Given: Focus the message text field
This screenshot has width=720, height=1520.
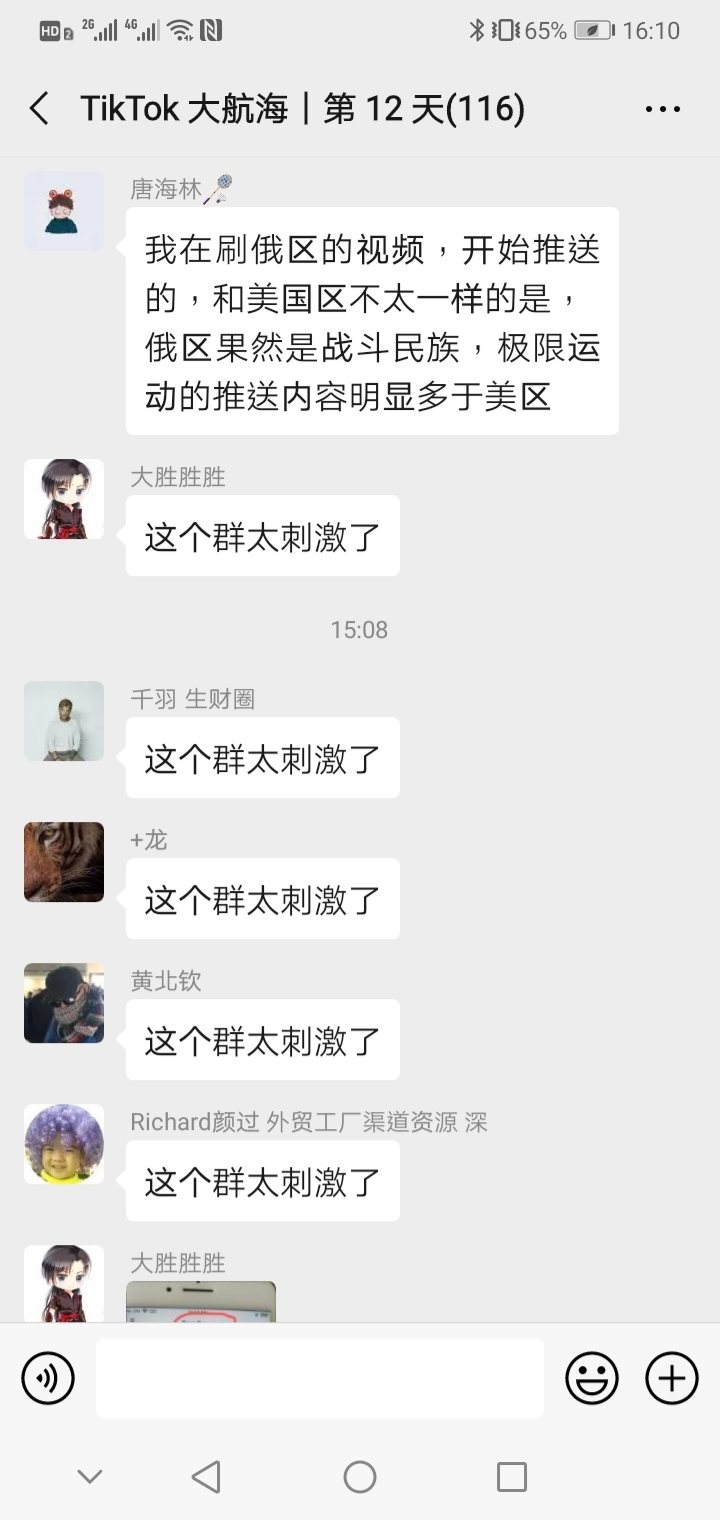Looking at the screenshot, I should [x=320, y=1378].
